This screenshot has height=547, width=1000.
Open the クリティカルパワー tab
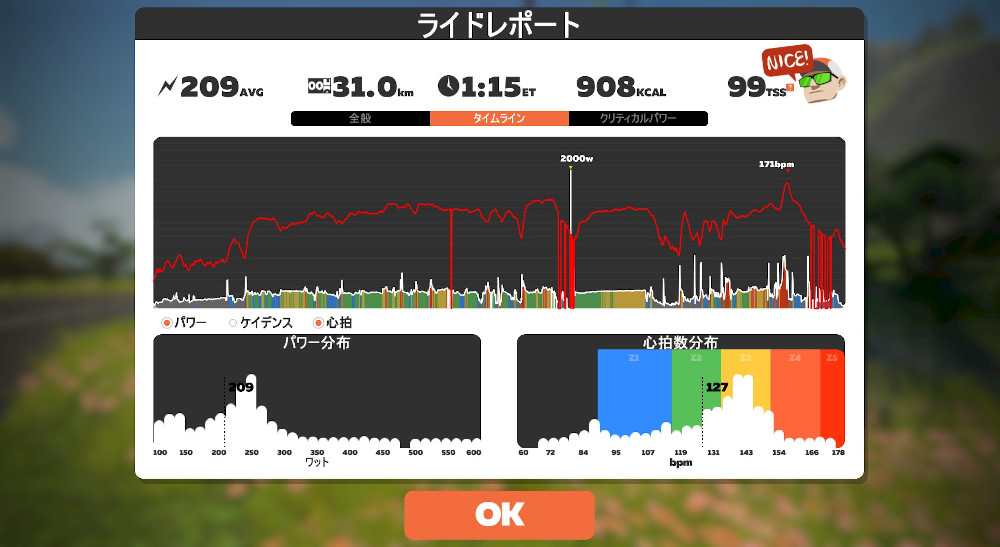(638, 118)
